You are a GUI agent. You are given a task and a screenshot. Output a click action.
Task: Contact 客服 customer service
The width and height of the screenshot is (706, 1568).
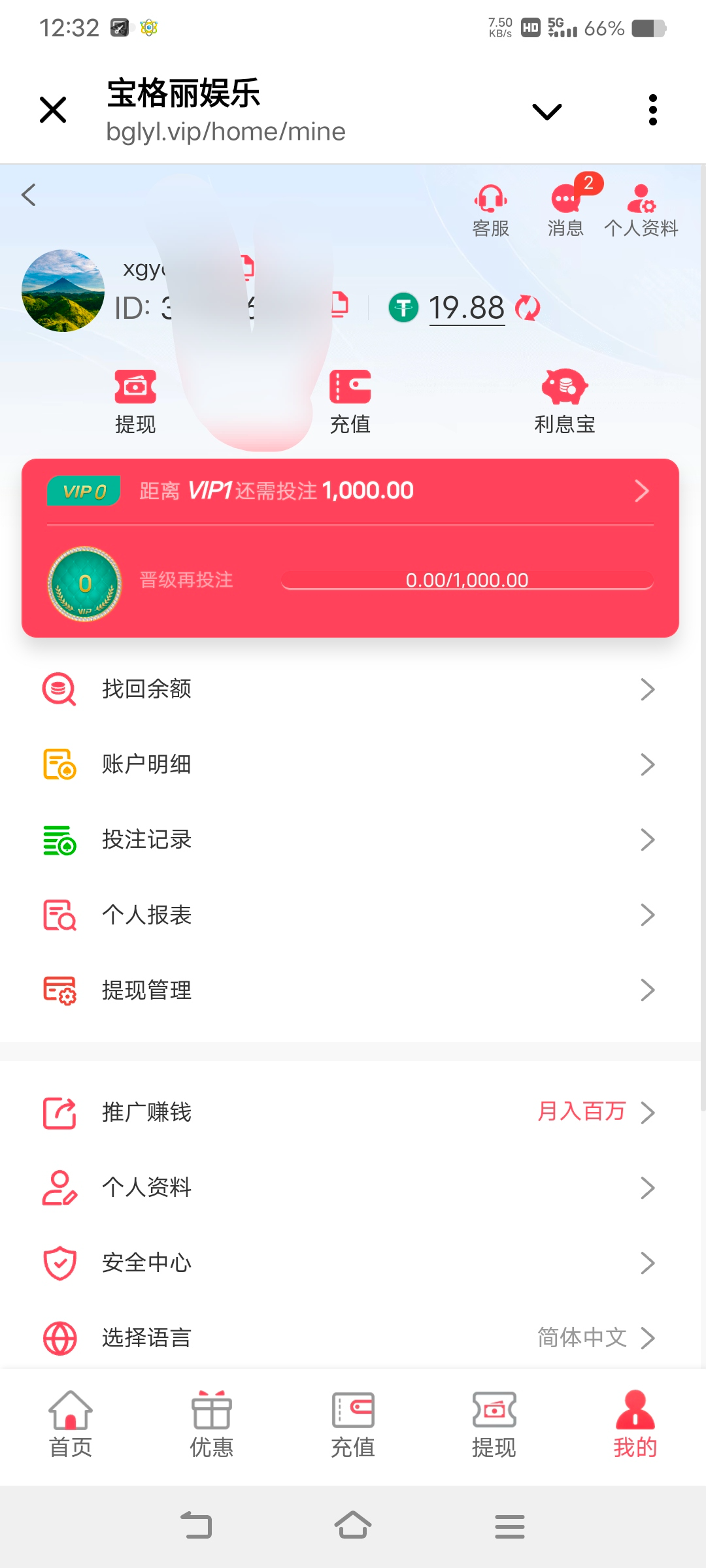tap(491, 210)
